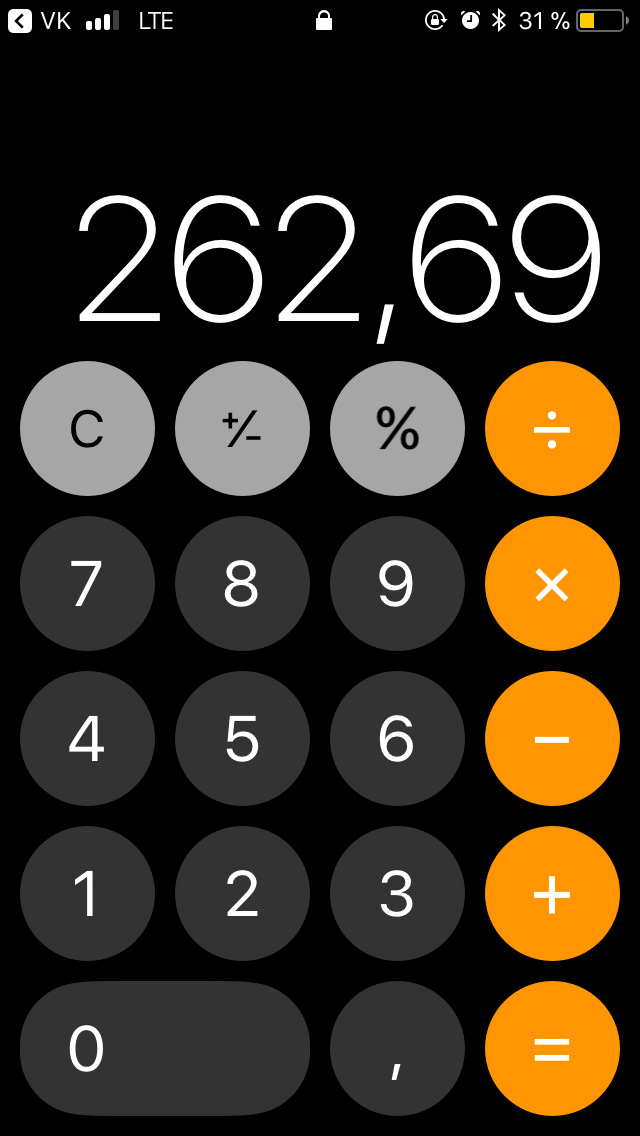Choose the multiply operator

coord(552,583)
